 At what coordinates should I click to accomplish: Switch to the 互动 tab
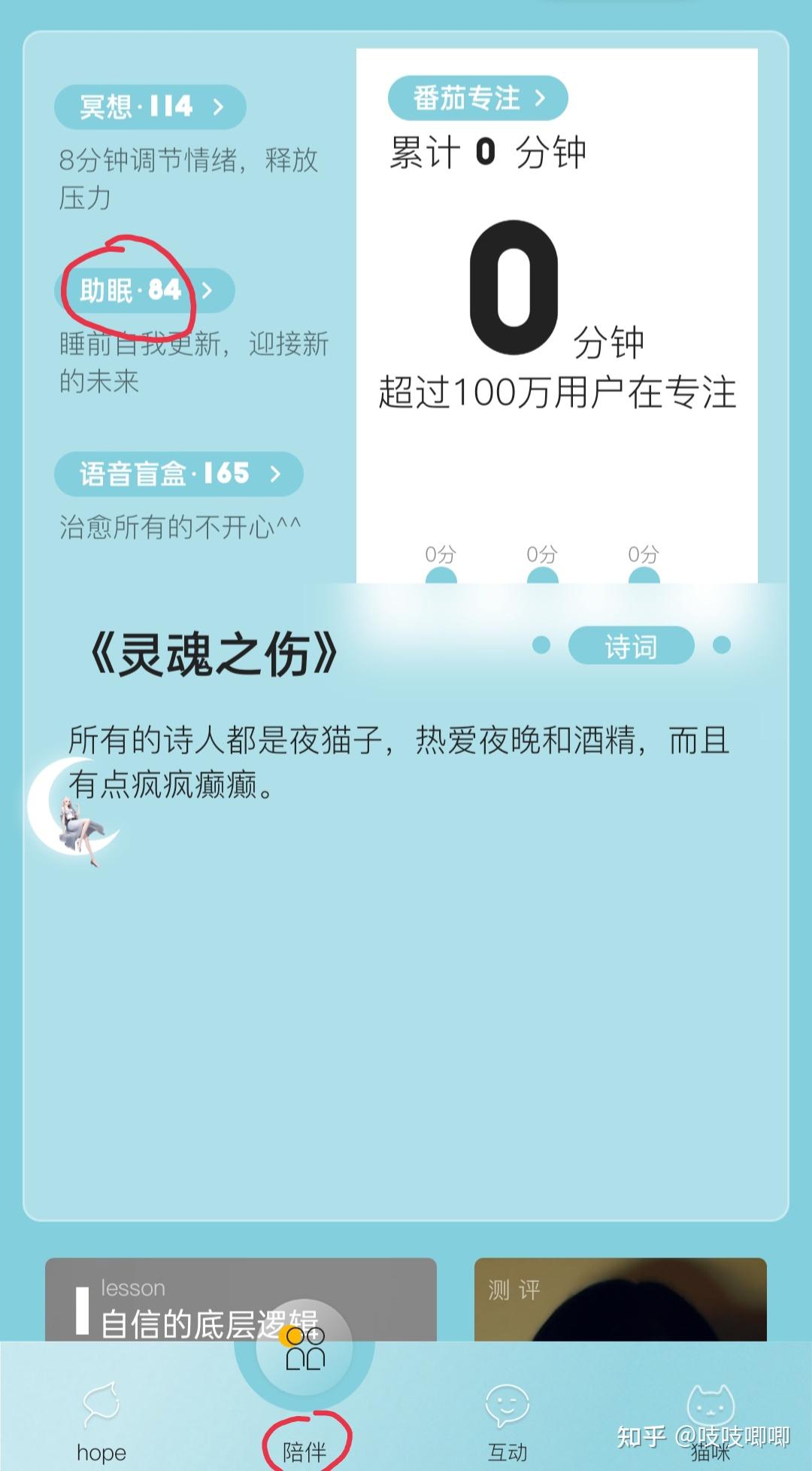(507, 1421)
